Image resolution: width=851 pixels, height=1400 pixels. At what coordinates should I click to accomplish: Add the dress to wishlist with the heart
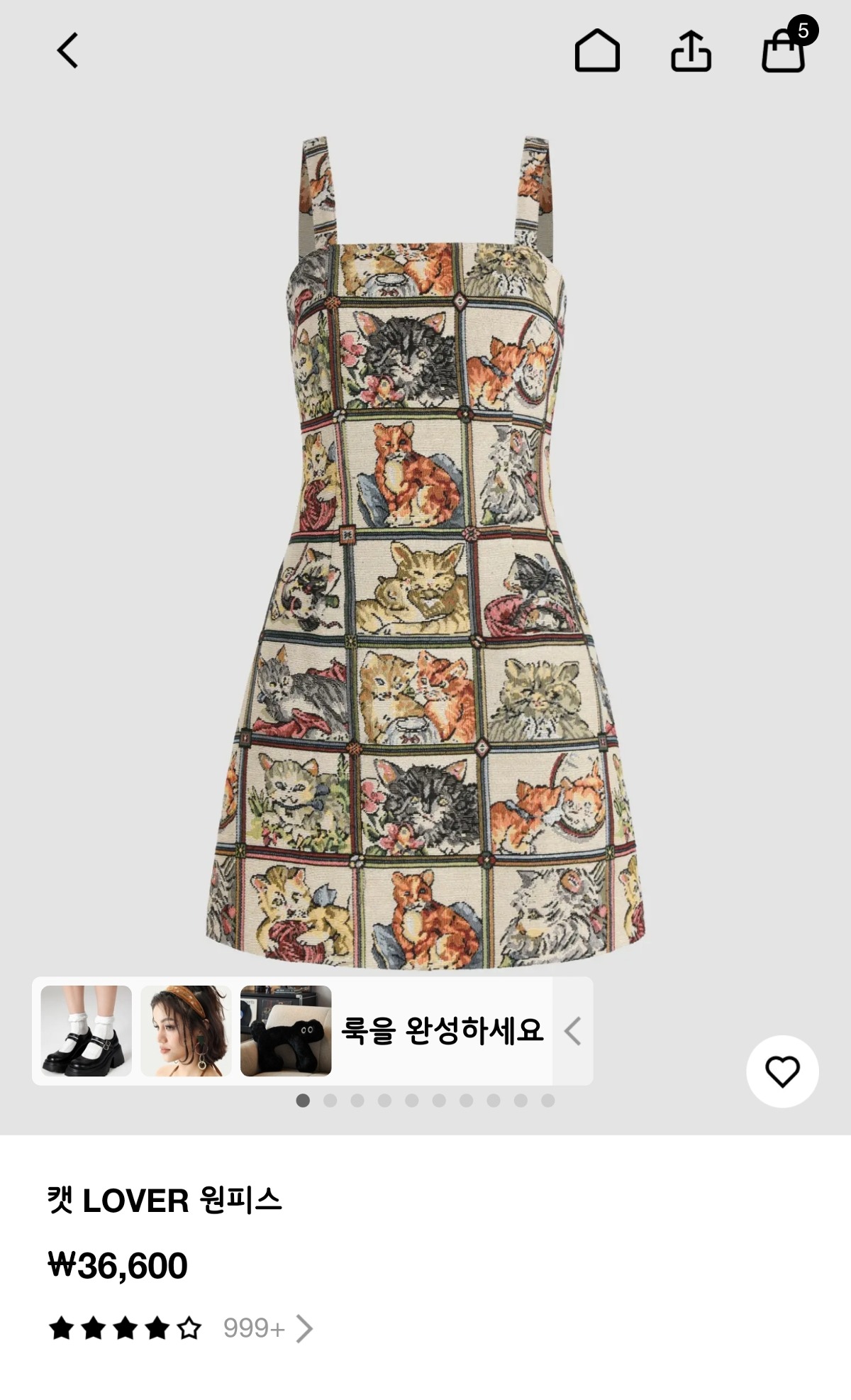click(x=782, y=1071)
